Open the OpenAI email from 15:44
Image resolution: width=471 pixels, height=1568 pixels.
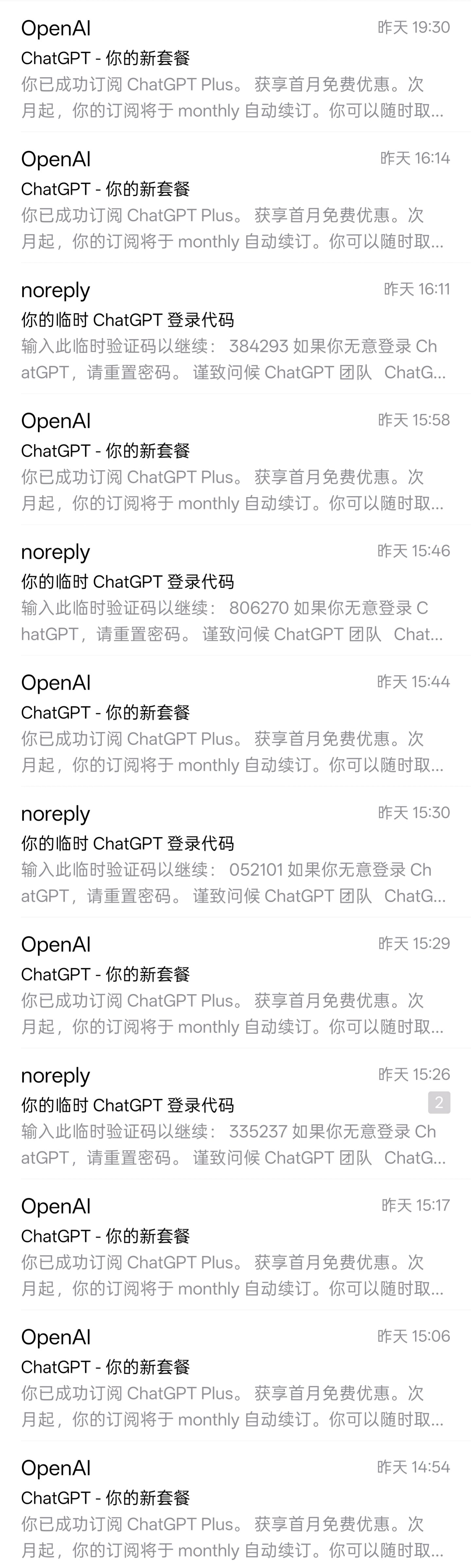coord(235,721)
